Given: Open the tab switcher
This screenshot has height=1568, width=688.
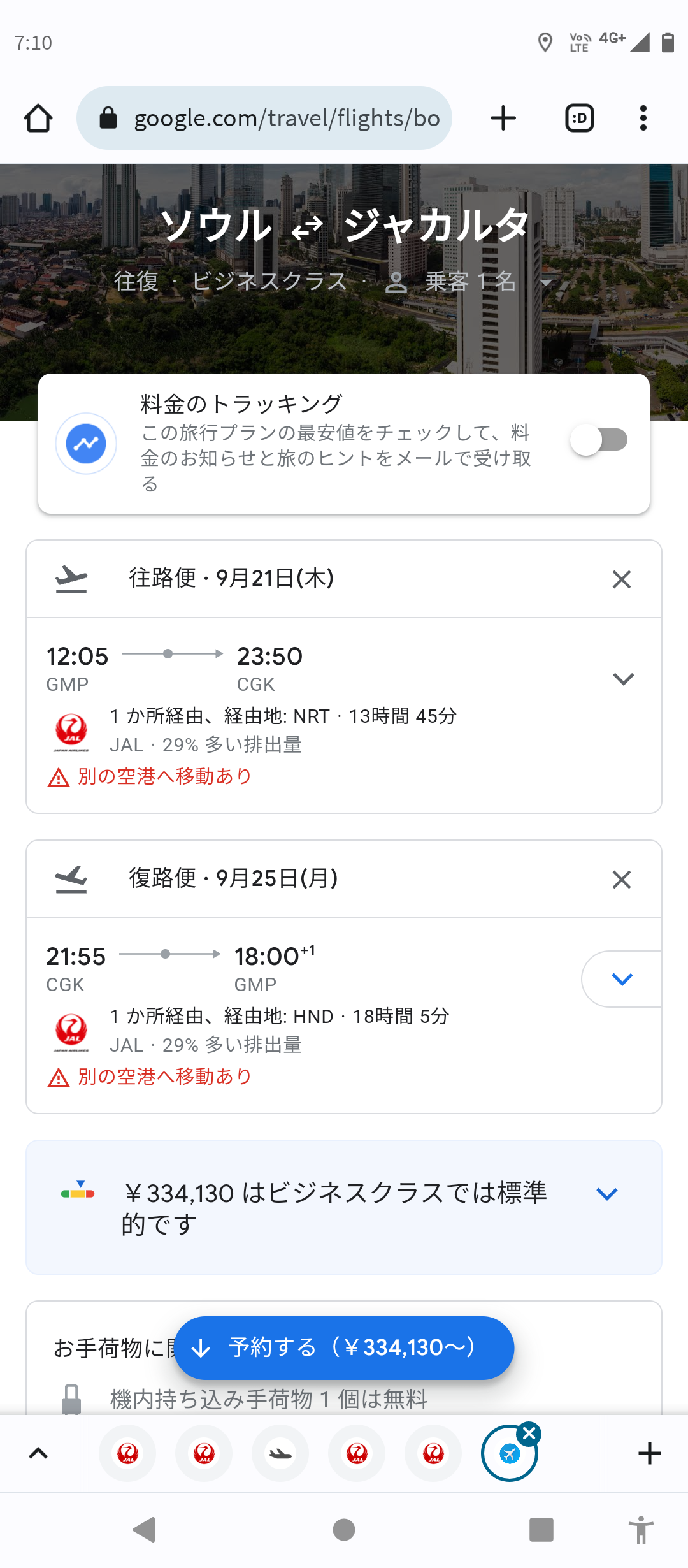Looking at the screenshot, I should pos(580,118).
